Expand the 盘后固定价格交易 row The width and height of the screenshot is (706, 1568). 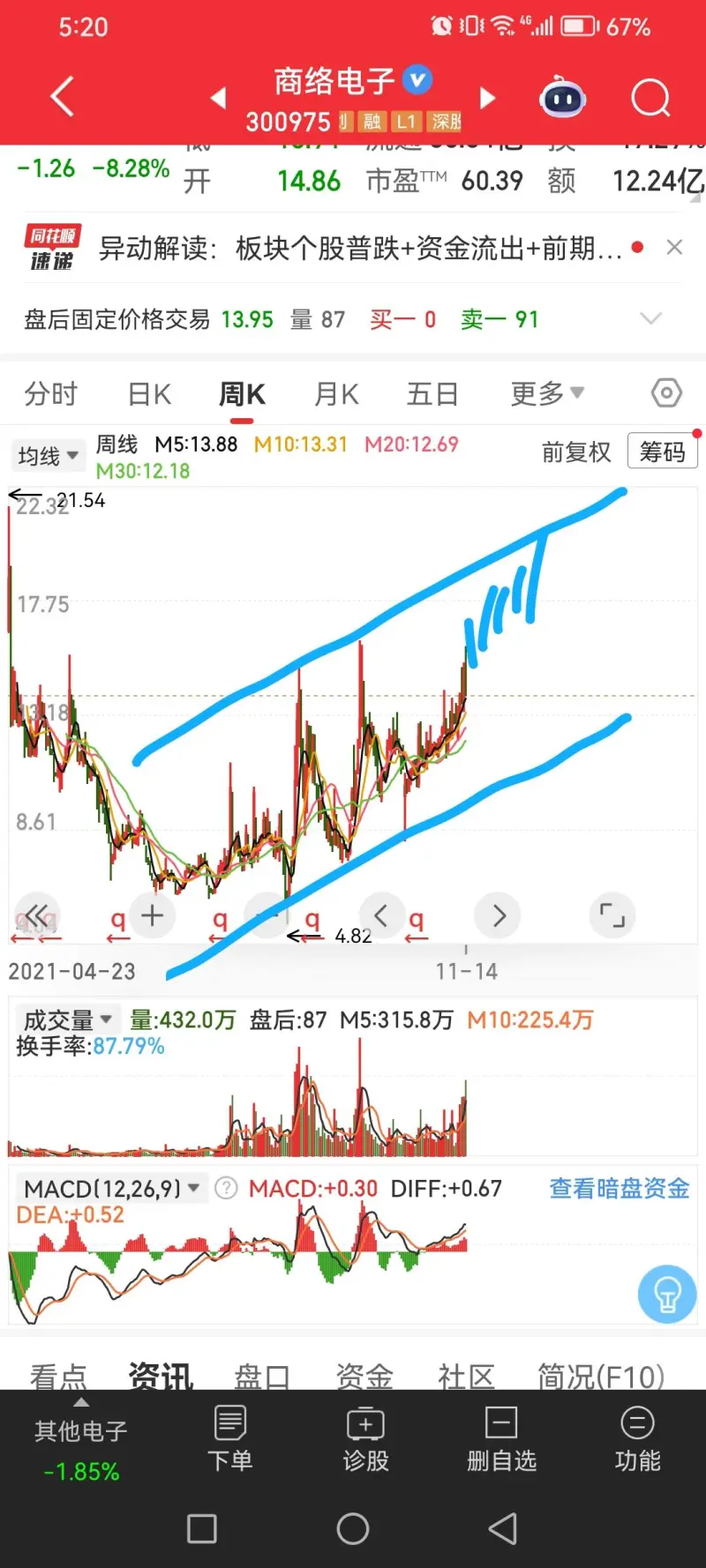click(x=650, y=318)
